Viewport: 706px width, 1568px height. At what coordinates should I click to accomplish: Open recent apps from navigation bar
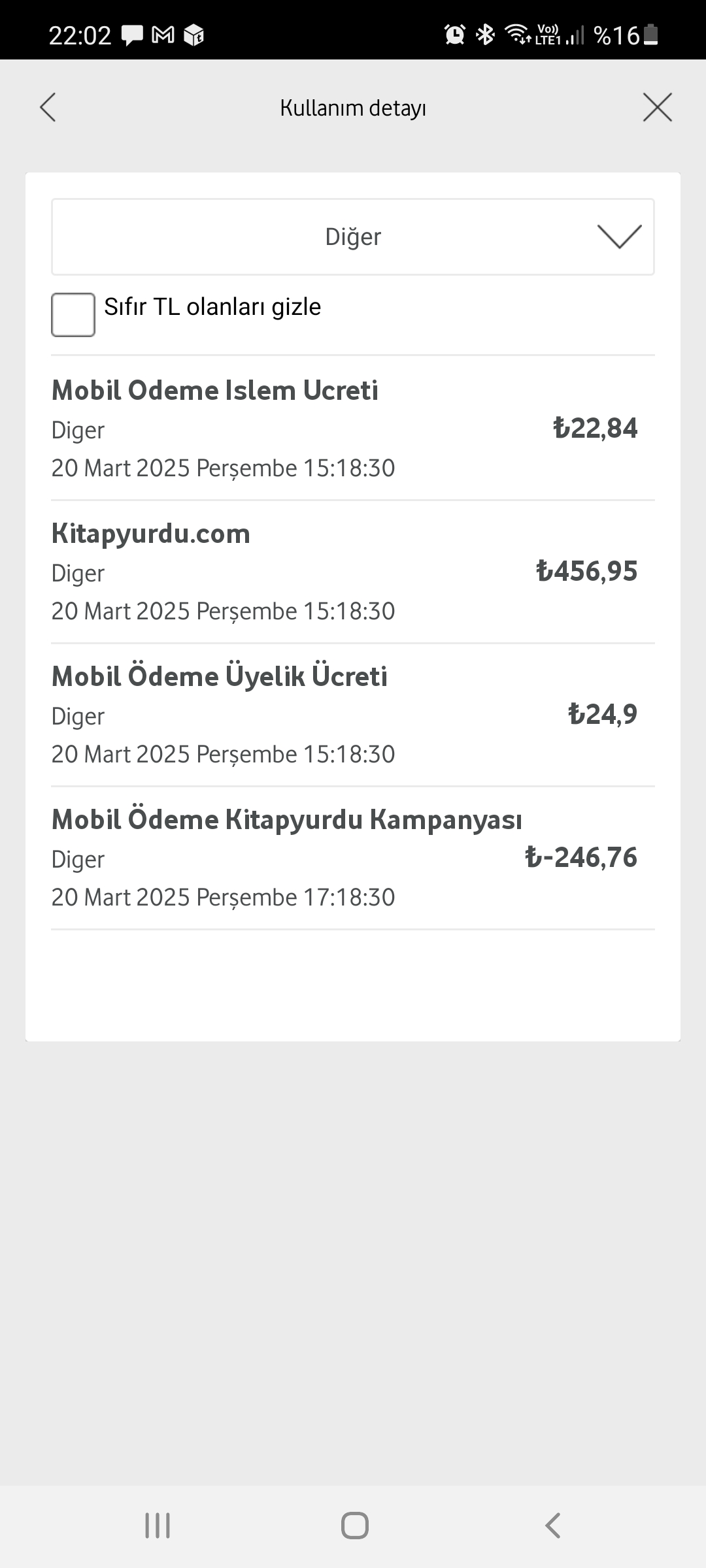point(158,1526)
